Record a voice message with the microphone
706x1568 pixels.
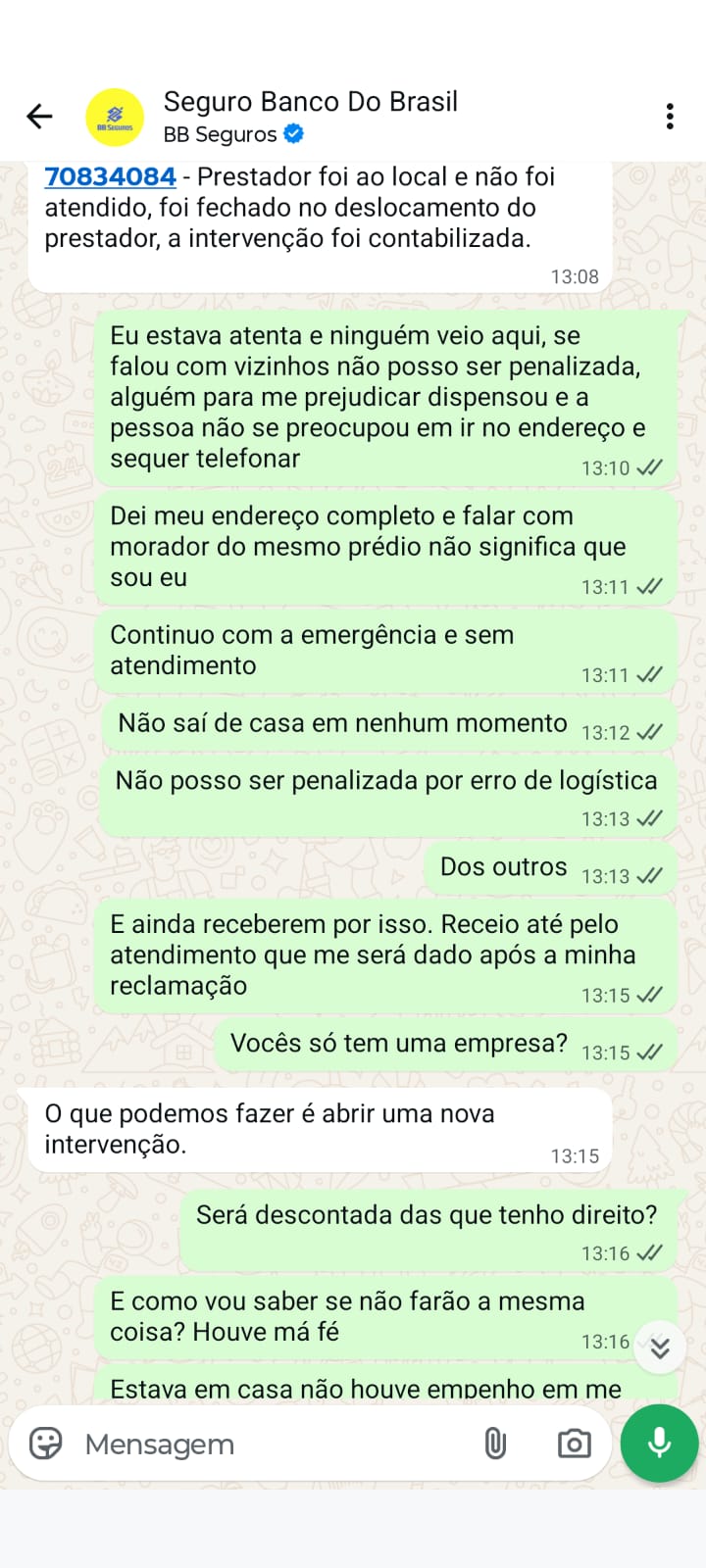pyautogui.click(x=659, y=1444)
